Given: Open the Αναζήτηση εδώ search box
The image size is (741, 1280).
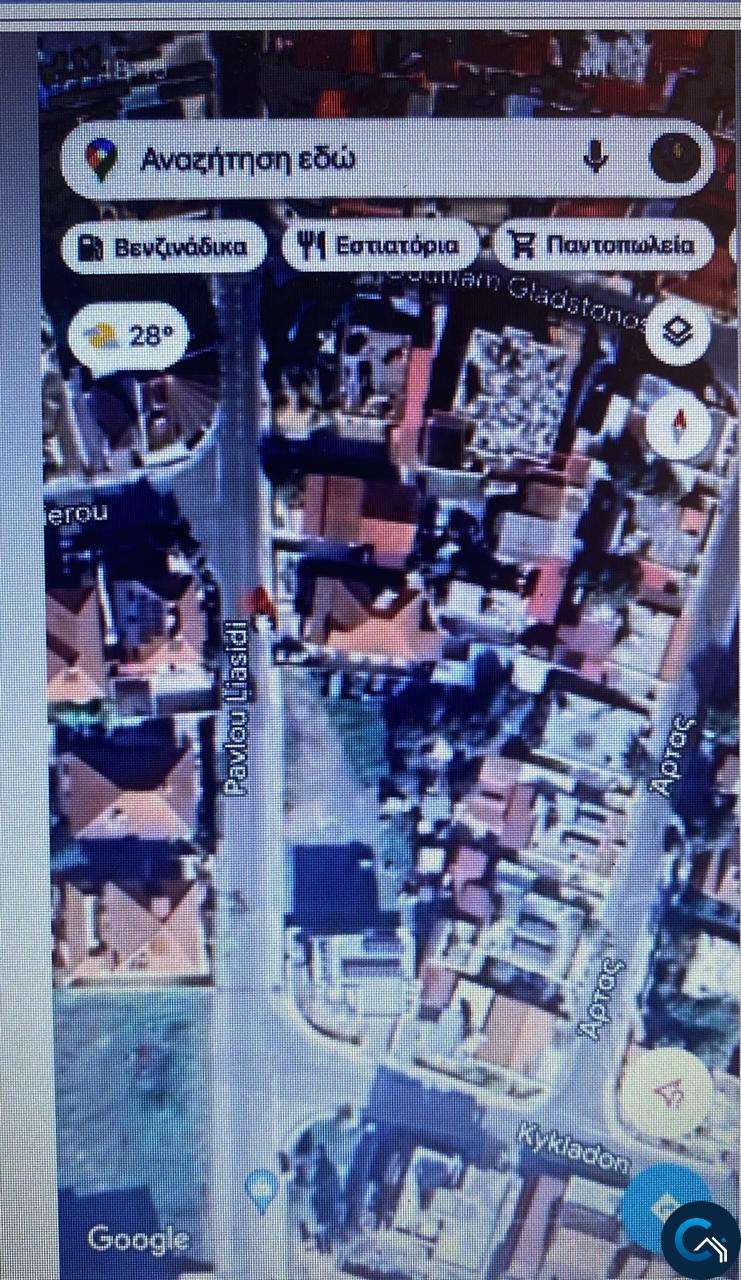Looking at the screenshot, I should [330, 160].
